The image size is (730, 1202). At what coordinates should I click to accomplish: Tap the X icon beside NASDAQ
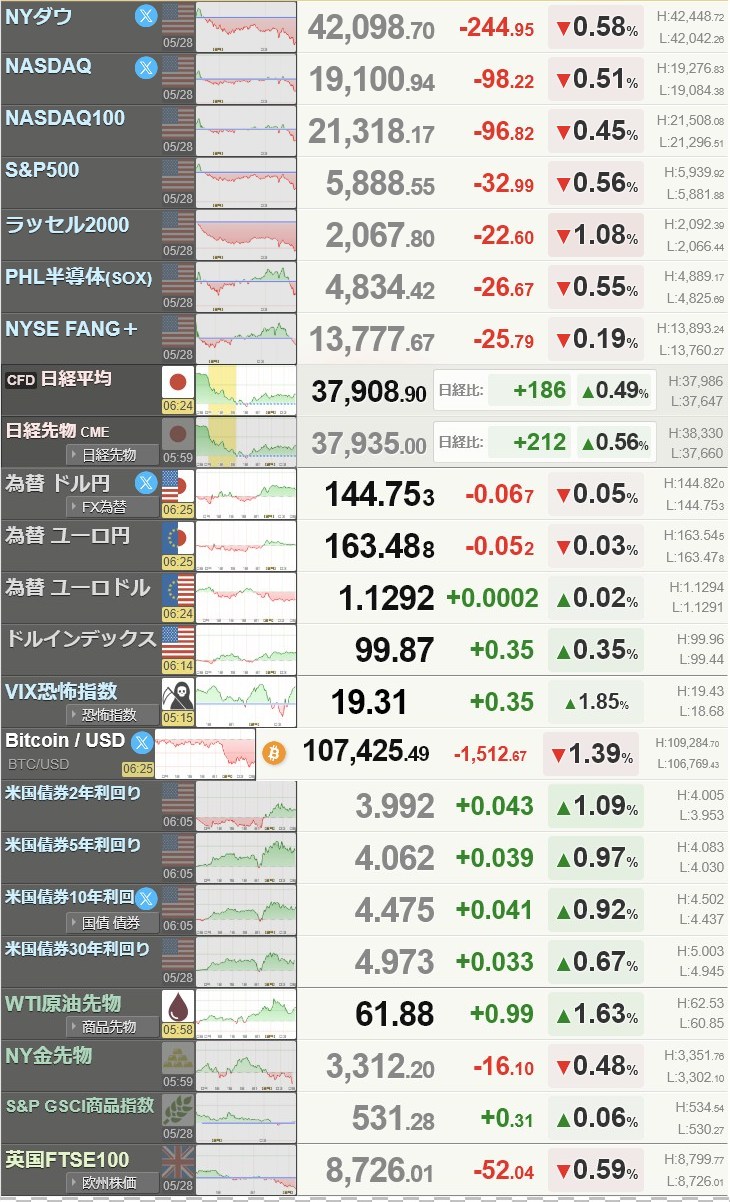pyautogui.click(x=146, y=68)
